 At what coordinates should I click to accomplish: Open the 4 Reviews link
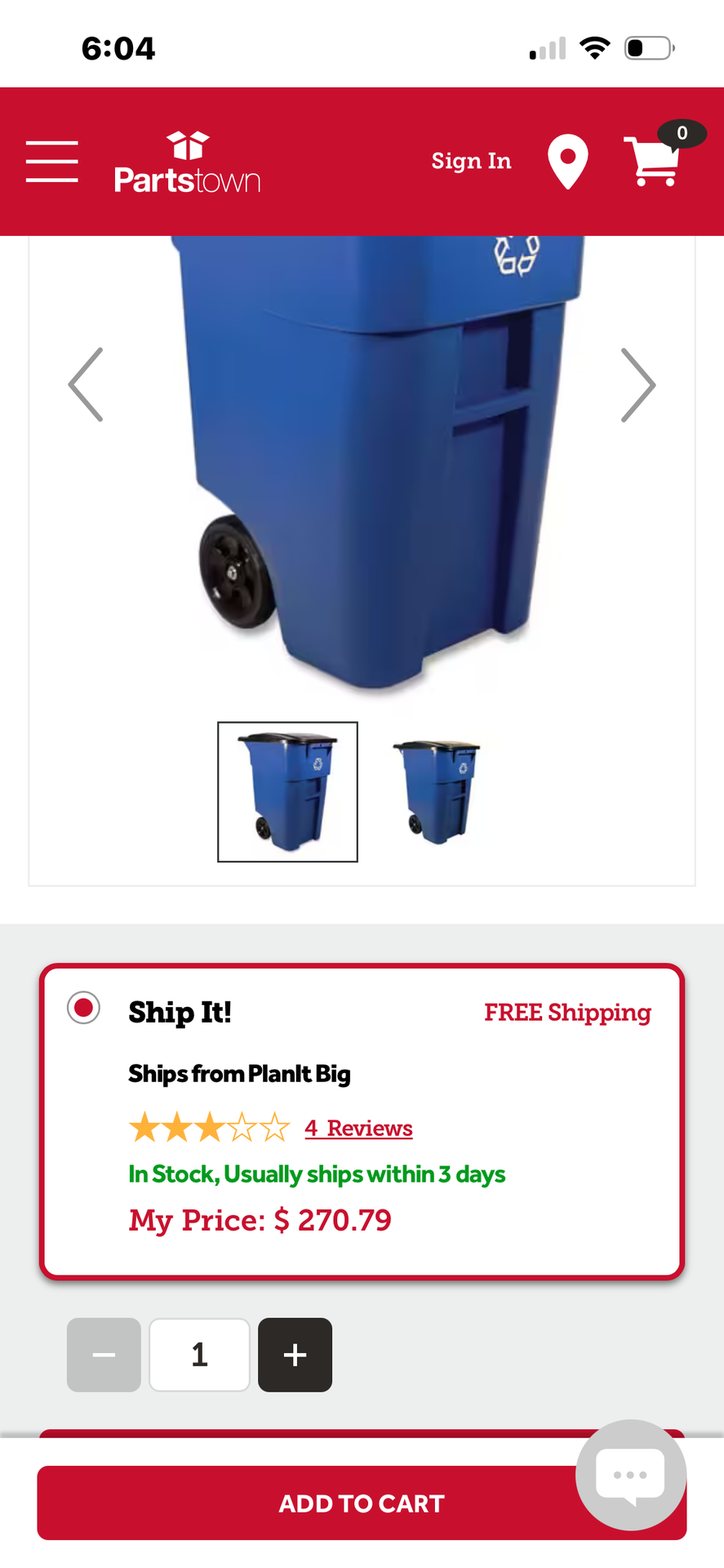click(x=358, y=1128)
